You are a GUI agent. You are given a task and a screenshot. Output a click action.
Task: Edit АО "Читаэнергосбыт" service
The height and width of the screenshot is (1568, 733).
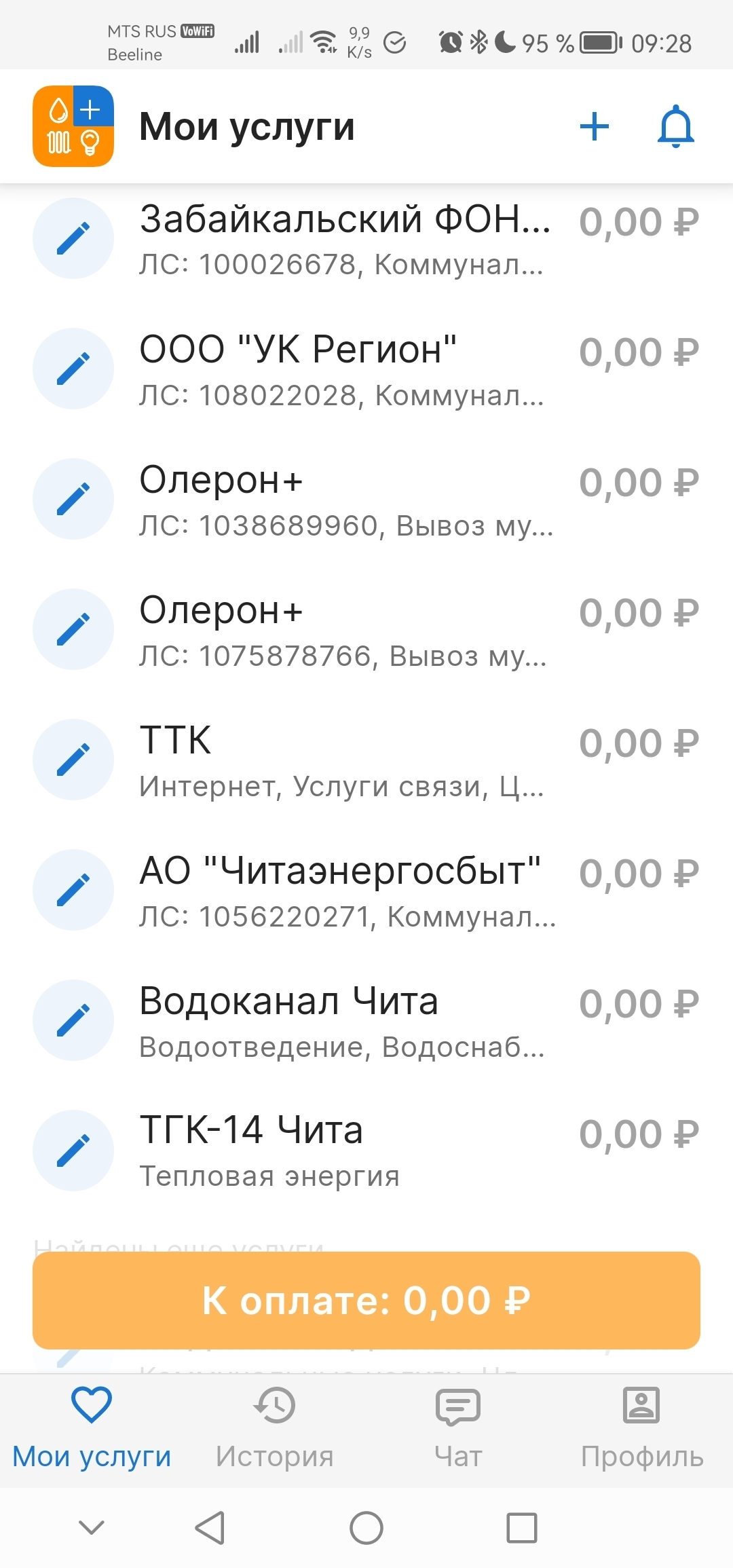click(x=73, y=890)
